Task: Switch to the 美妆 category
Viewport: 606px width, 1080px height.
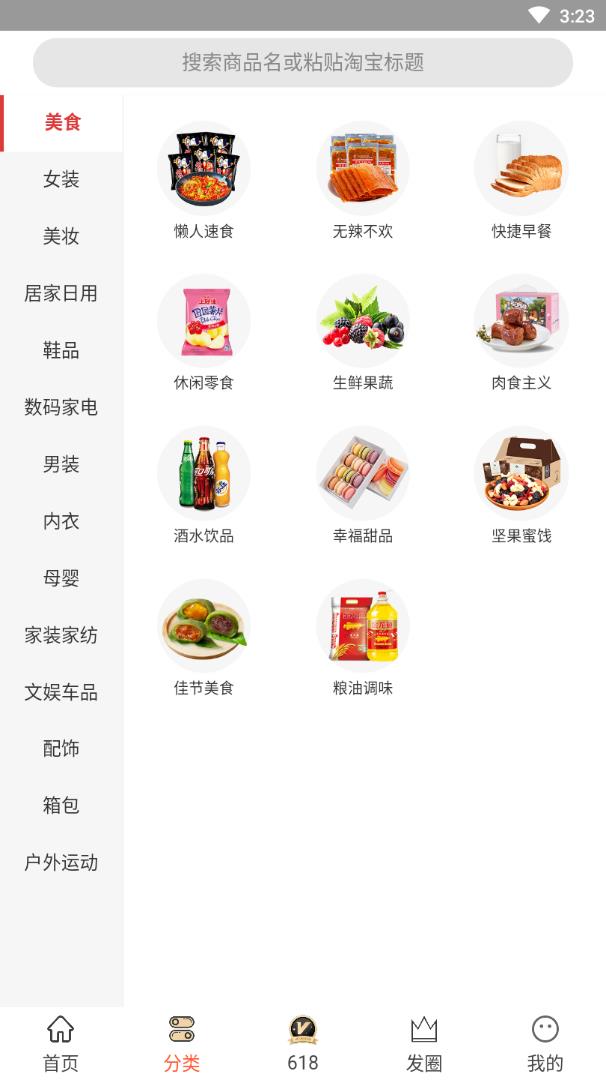Action: tap(61, 237)
